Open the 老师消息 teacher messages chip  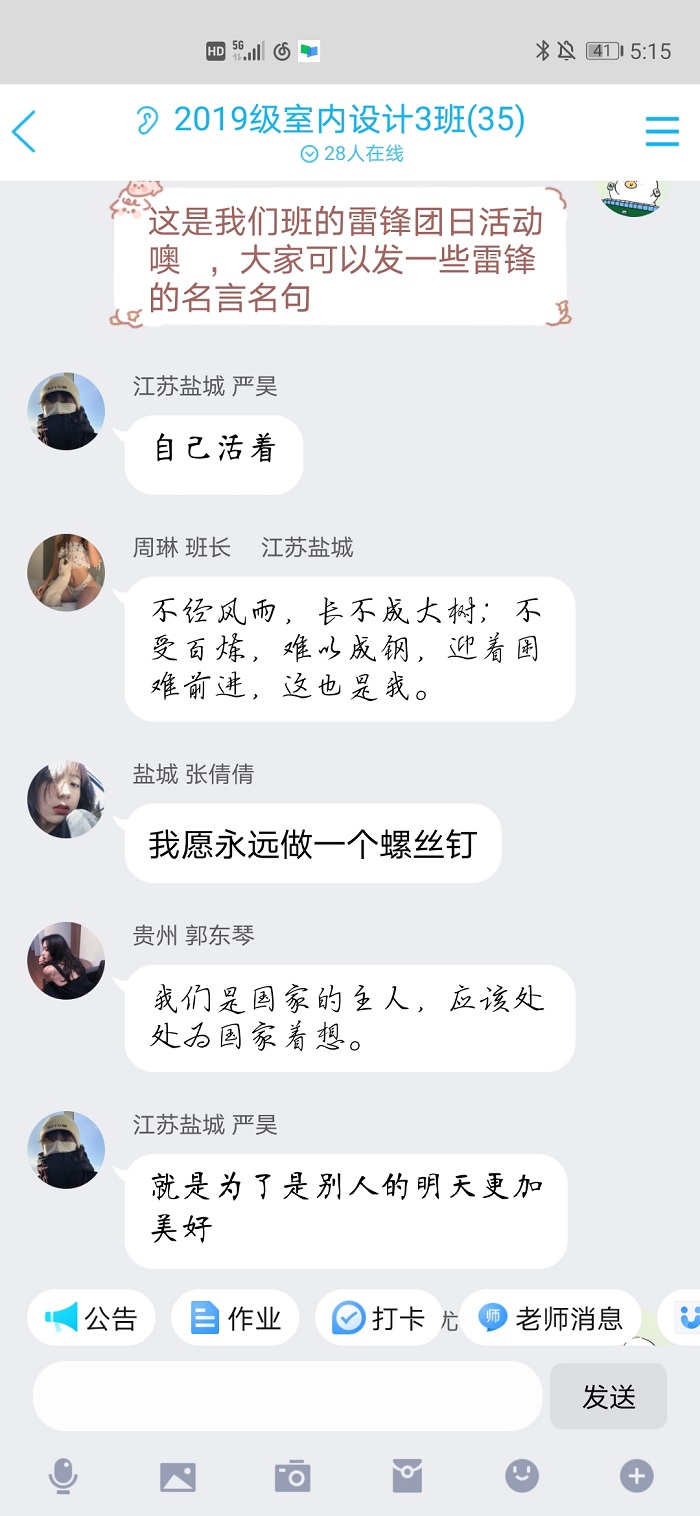pyautogui.click(x=550, y=1318)
